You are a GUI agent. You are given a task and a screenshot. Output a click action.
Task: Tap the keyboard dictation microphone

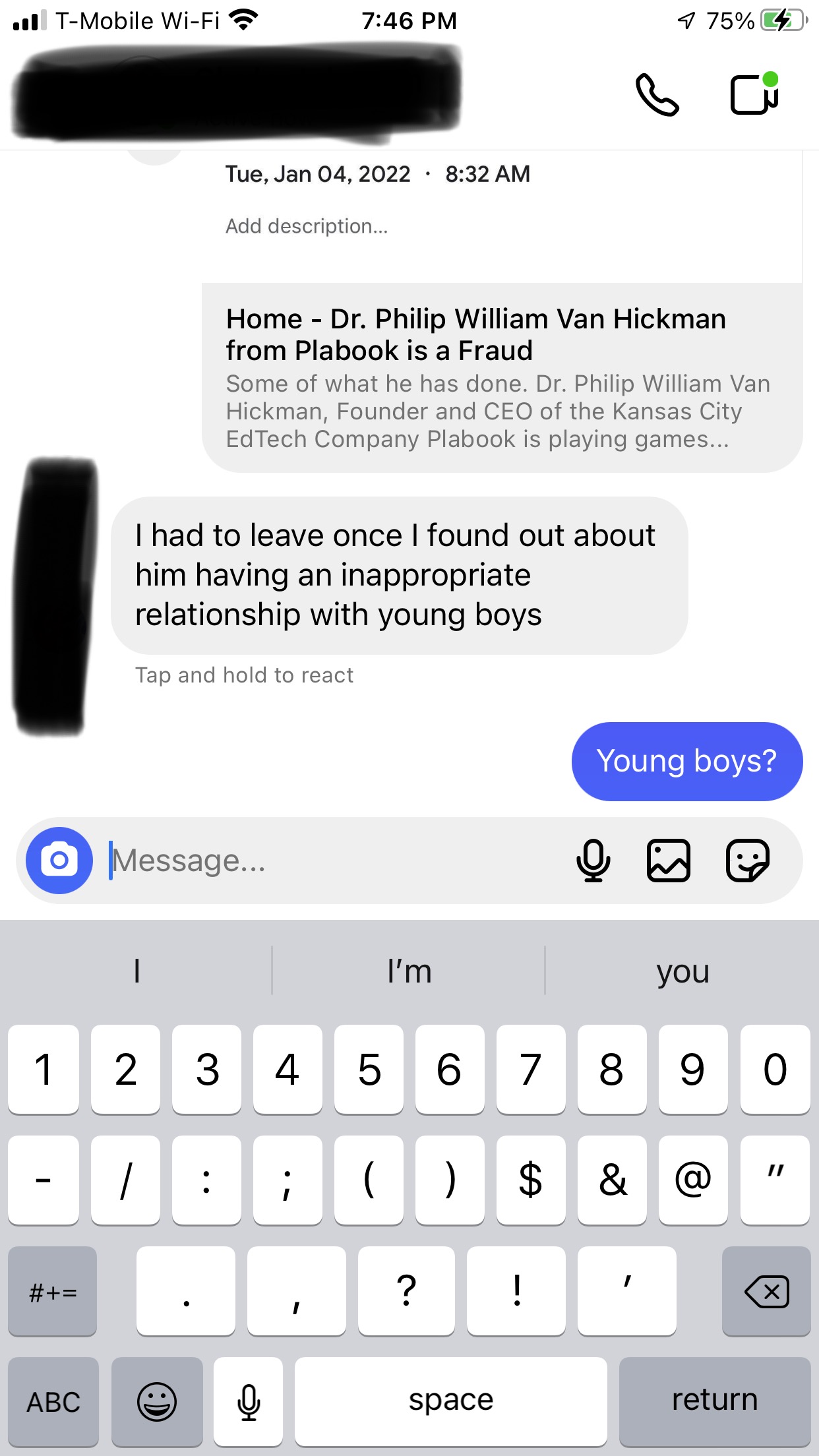point(249,1401)
